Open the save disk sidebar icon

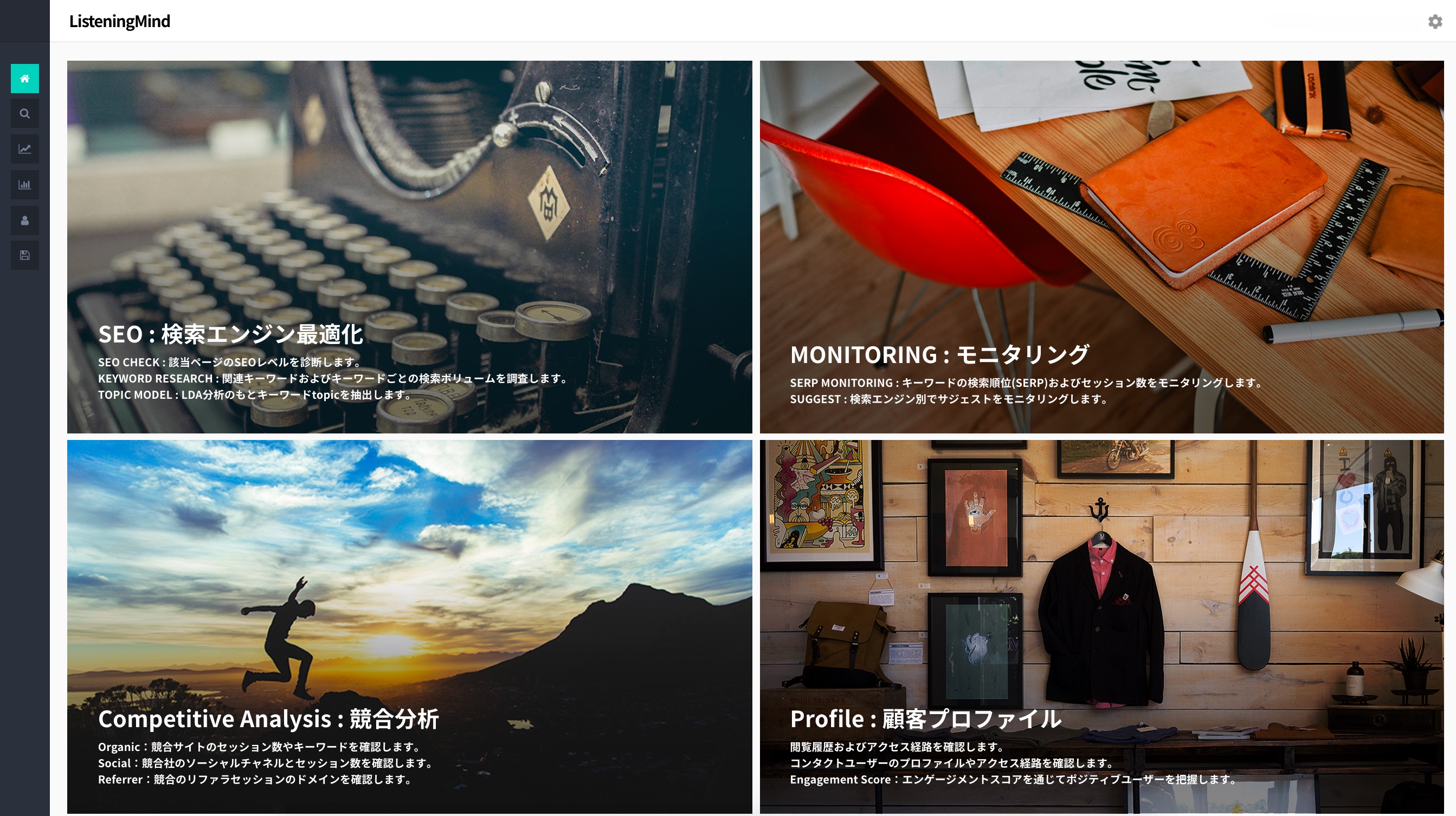click(24, 255)
